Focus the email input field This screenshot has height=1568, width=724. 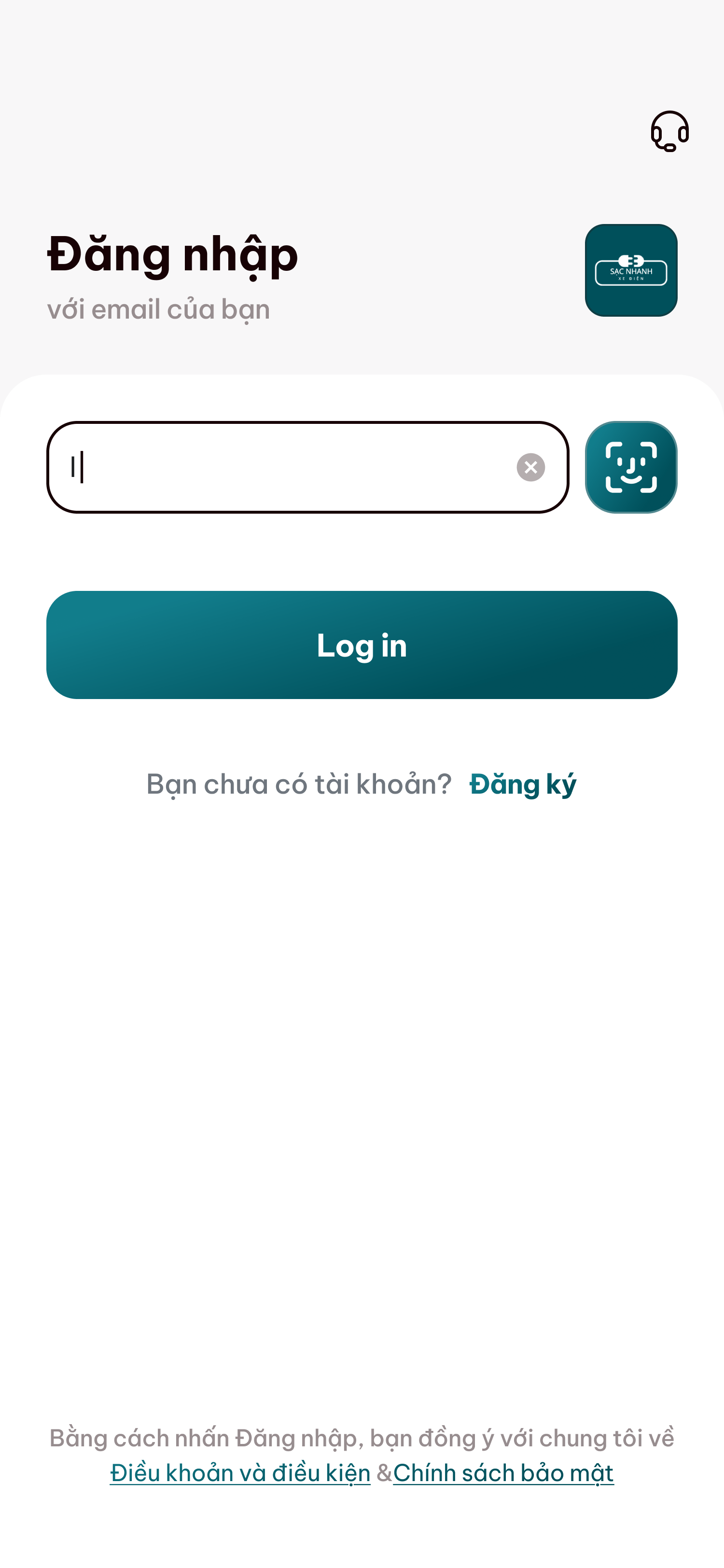[x=286, y=467]
